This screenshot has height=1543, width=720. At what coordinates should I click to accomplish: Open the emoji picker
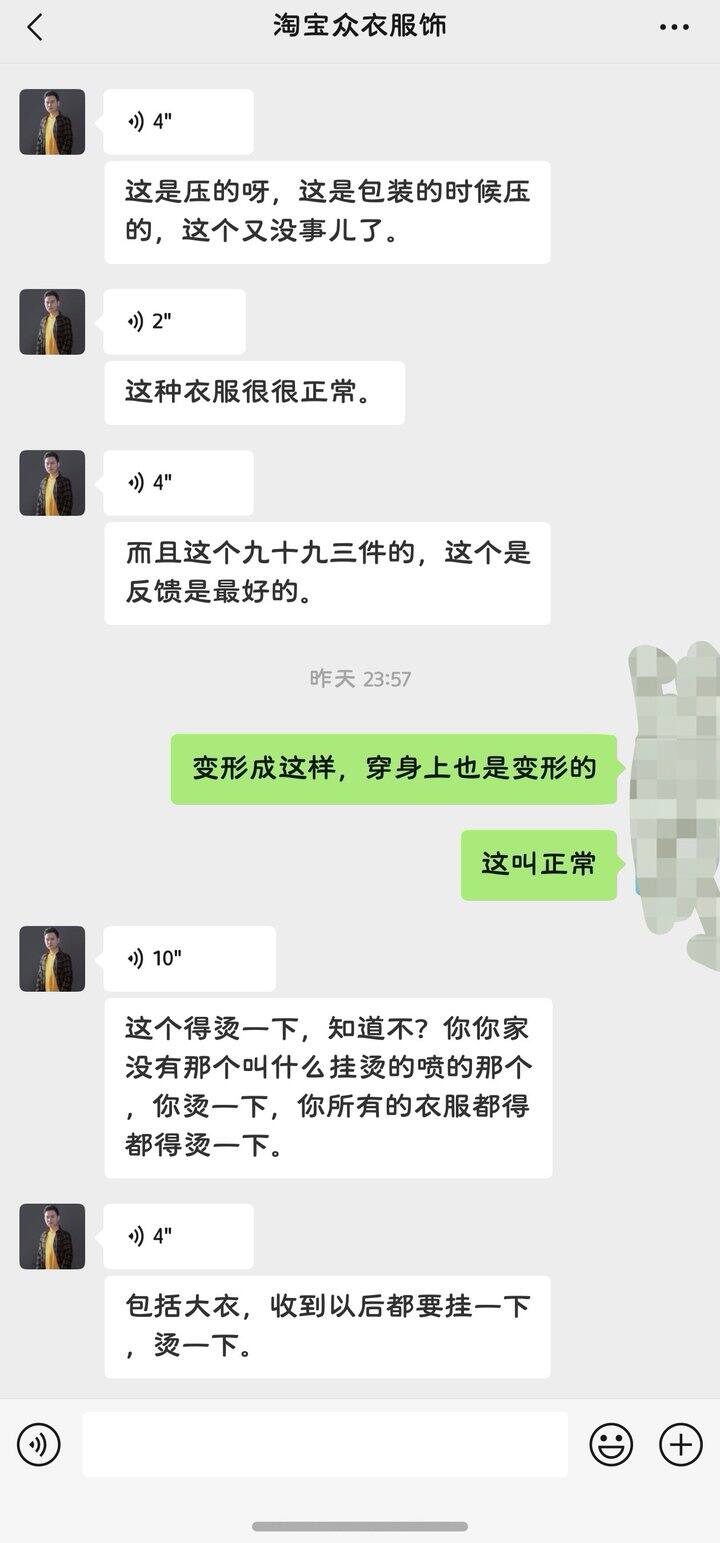[x=611, y=1444]
